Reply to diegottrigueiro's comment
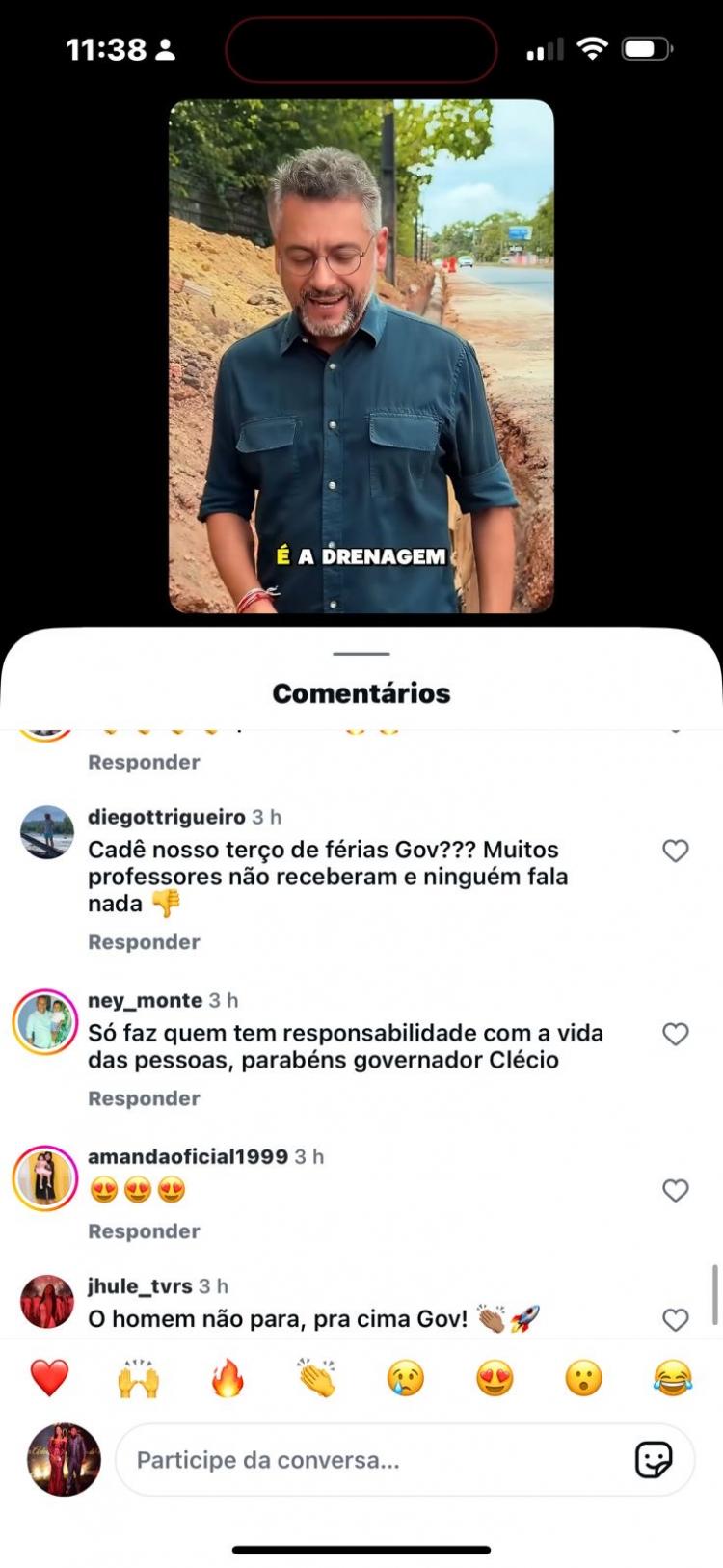This screenshot has height=1568, width=723. click(144, 942)
